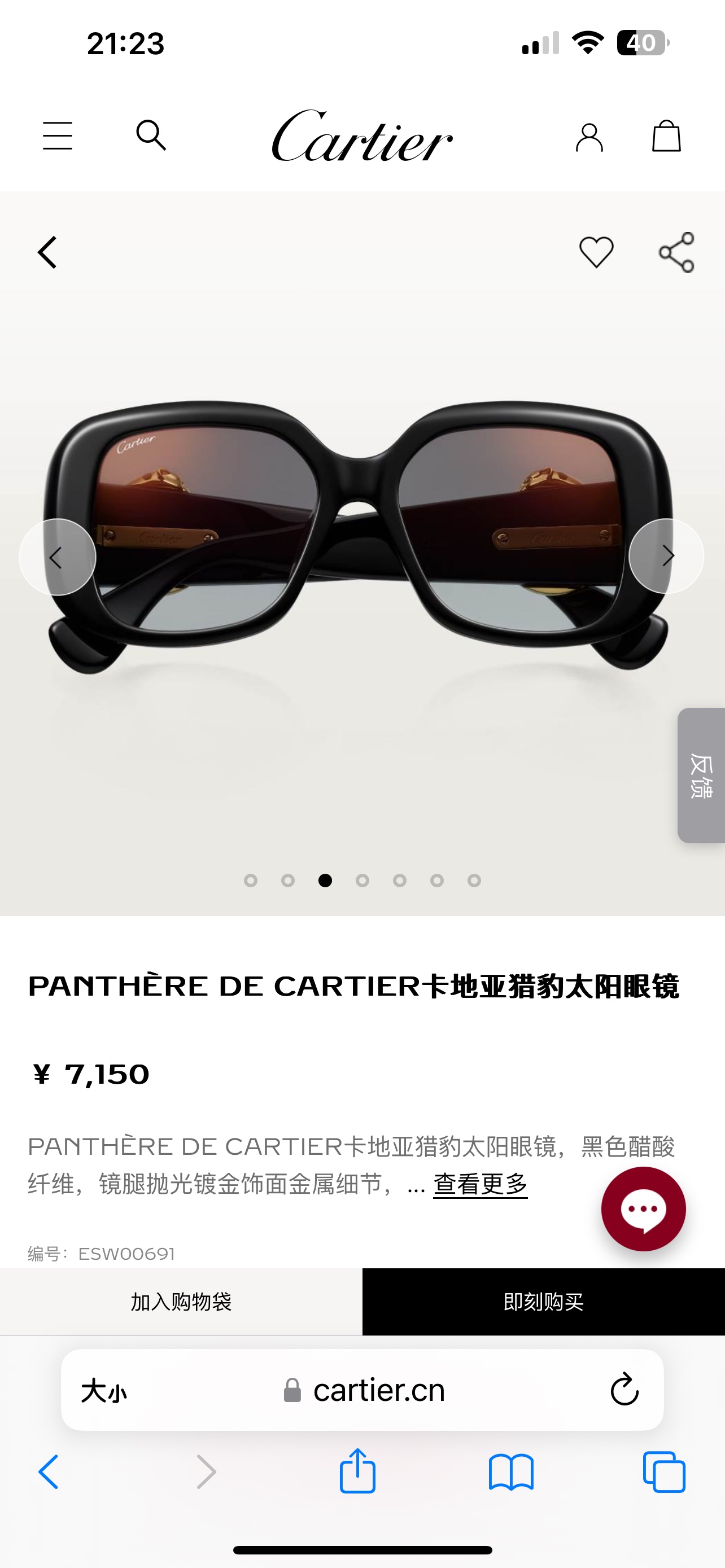Open the site search
This screenshot has height=1568, width=725.
tap(151, 135)
